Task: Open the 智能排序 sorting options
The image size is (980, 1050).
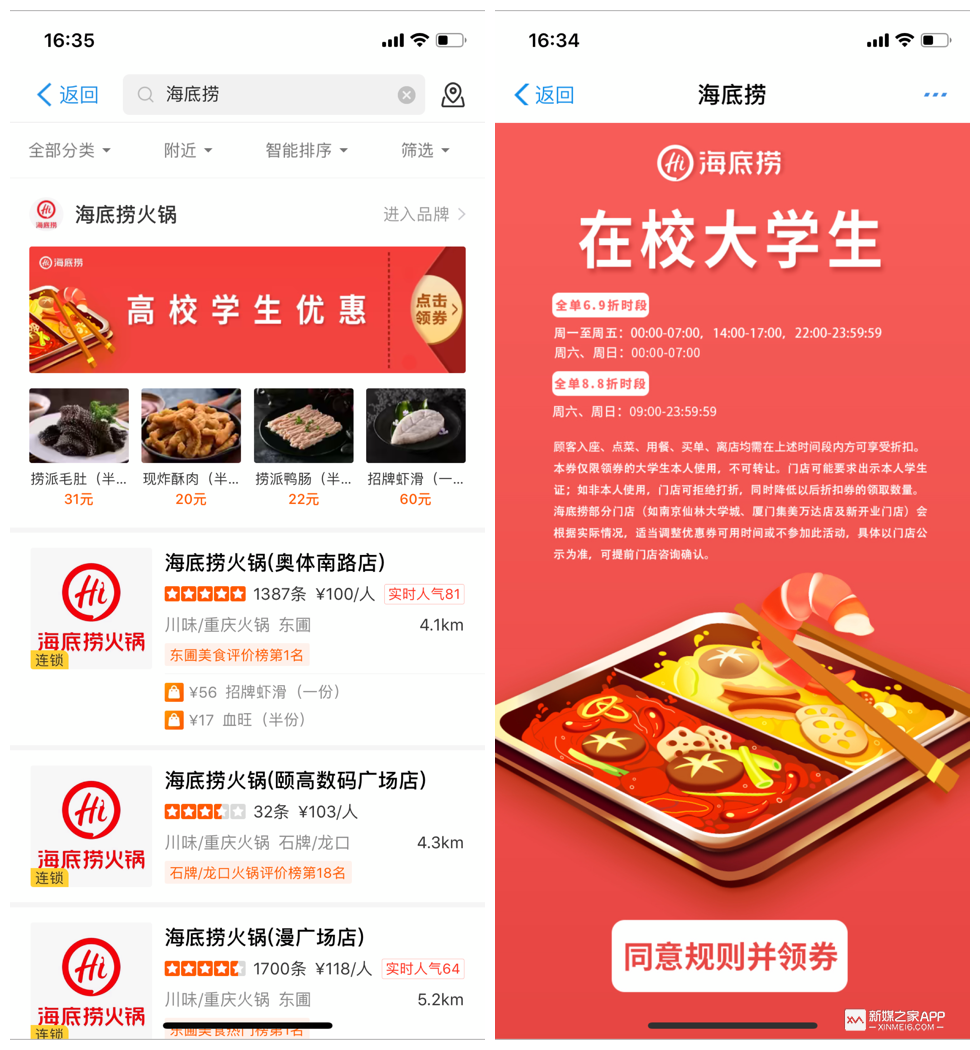Action: (x=306, y=150)
